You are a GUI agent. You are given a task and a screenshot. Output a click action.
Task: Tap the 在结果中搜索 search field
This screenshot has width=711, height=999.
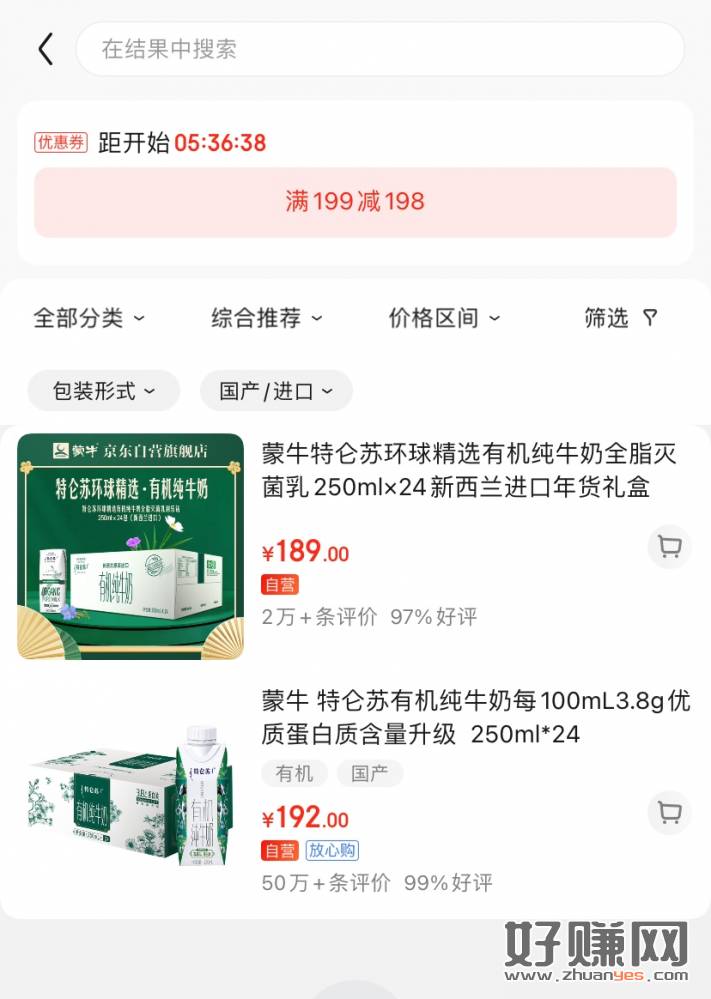coord(380,49)
